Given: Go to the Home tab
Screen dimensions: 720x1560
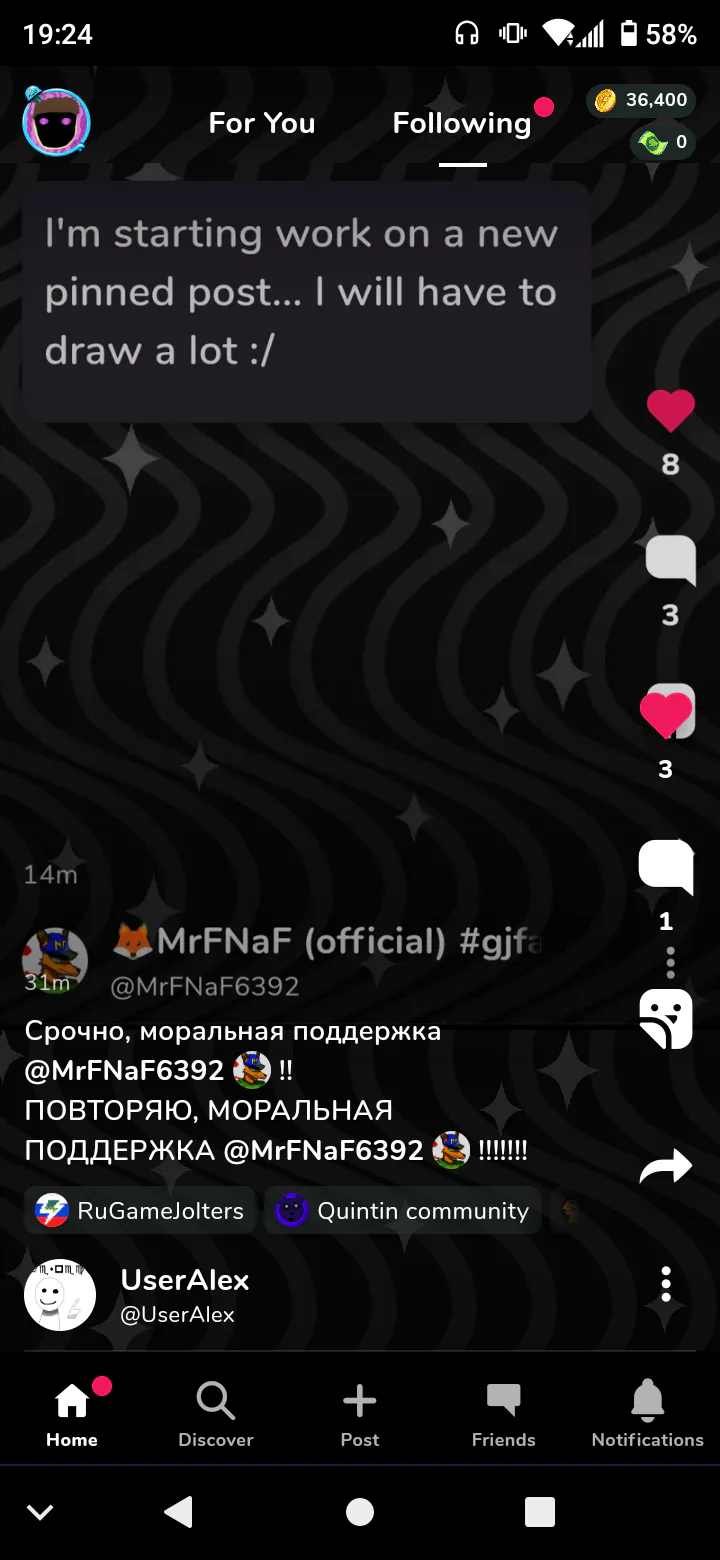Looking at the screenshot, I should pyautogui.click(x=72, y=1414).
